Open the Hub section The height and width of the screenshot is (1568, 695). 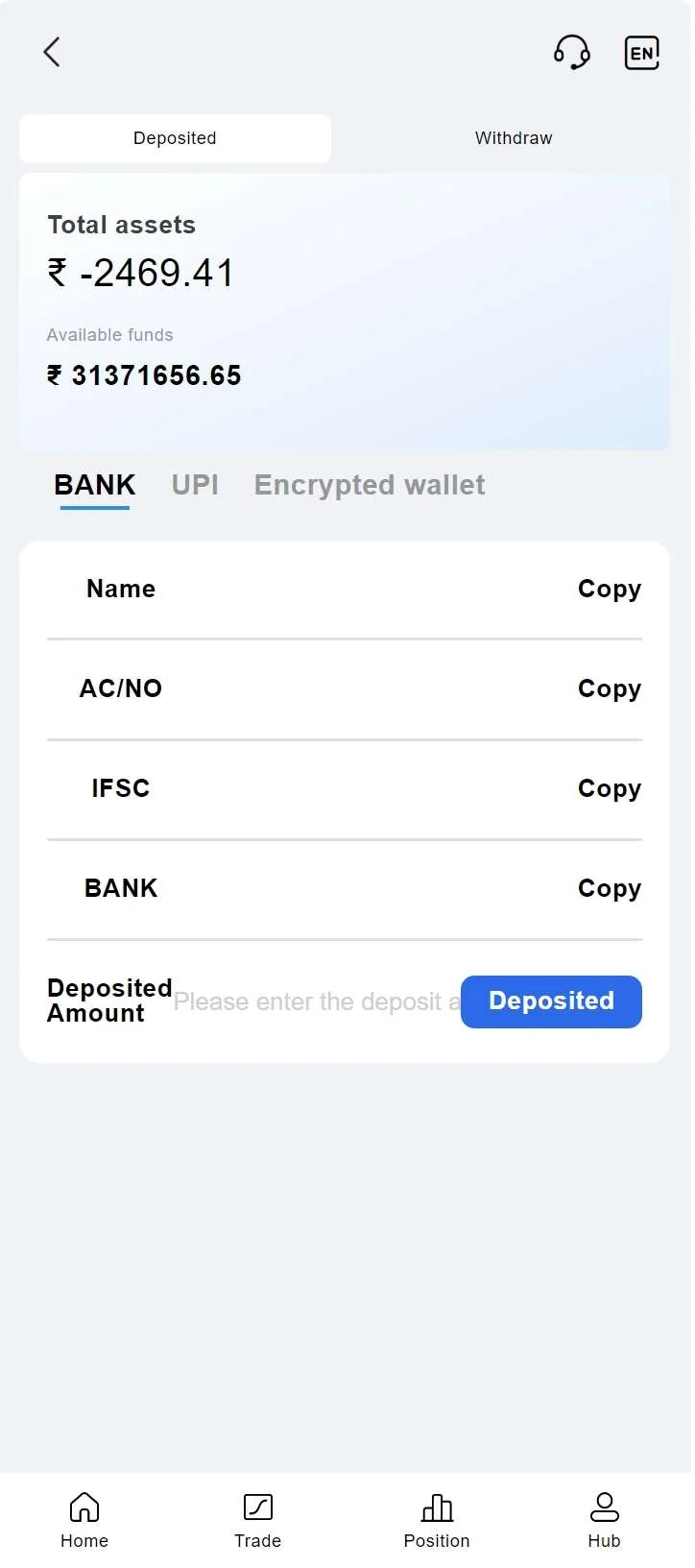[604, 1520]
